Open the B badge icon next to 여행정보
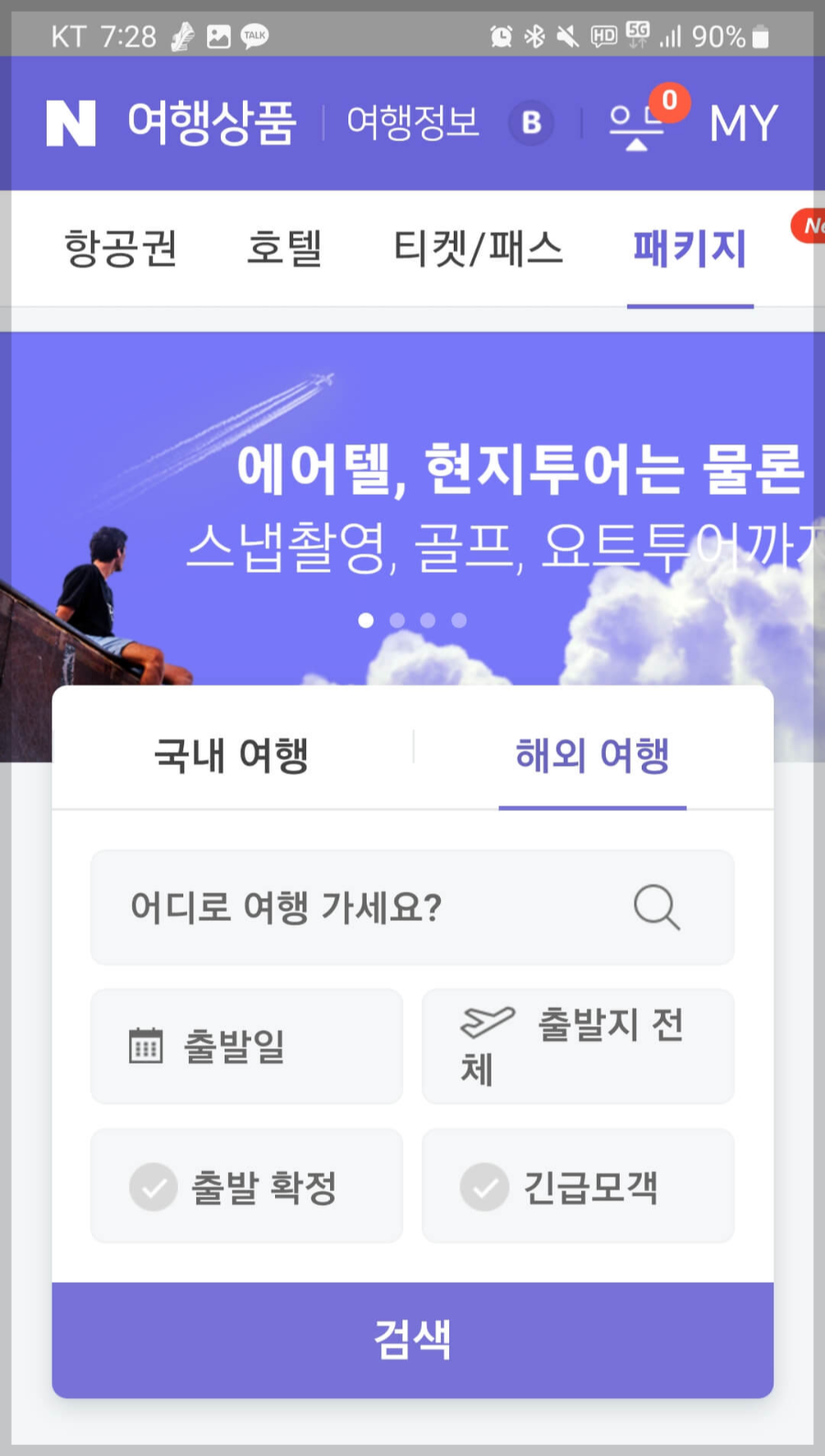The width and height of the screenshot is (825, 1456). coord(532,124)
